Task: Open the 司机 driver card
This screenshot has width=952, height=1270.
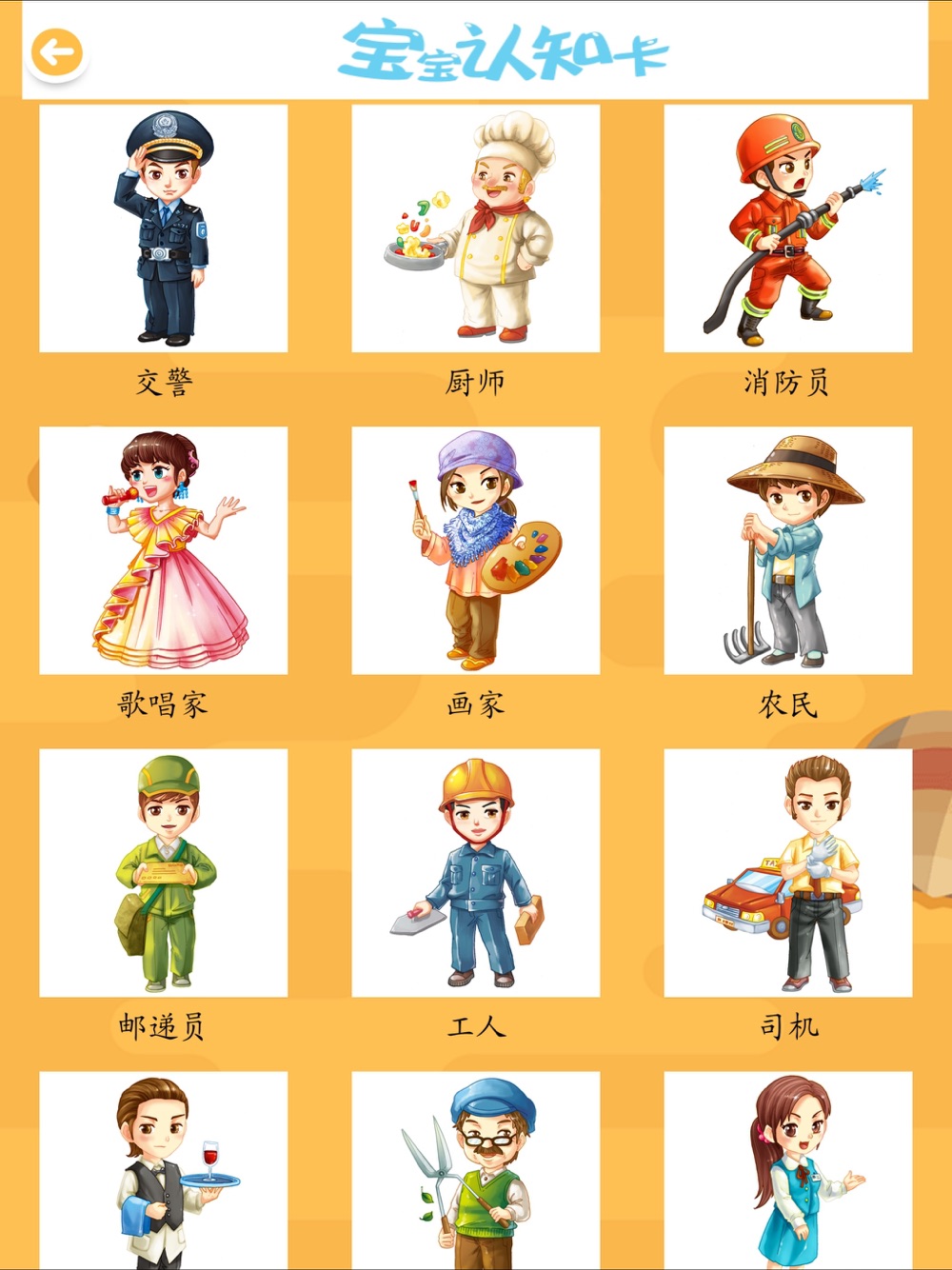Action: (788, 873)
